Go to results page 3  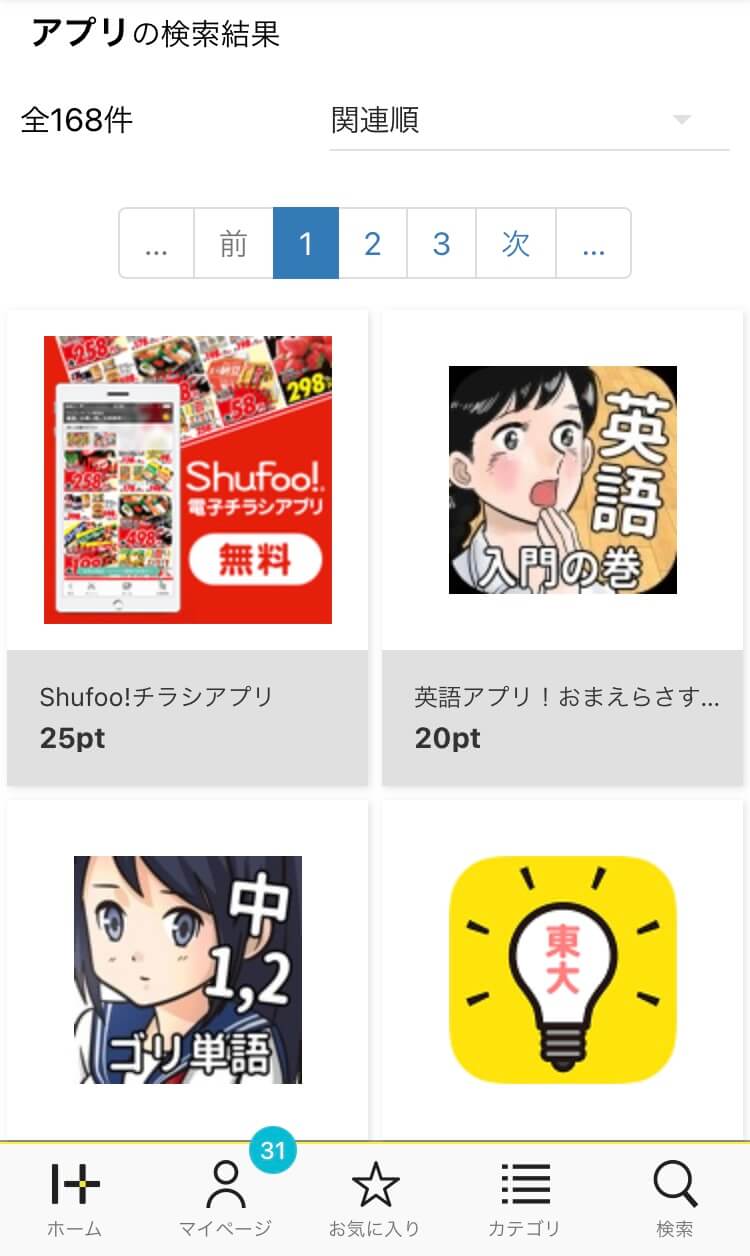(441, 243)
